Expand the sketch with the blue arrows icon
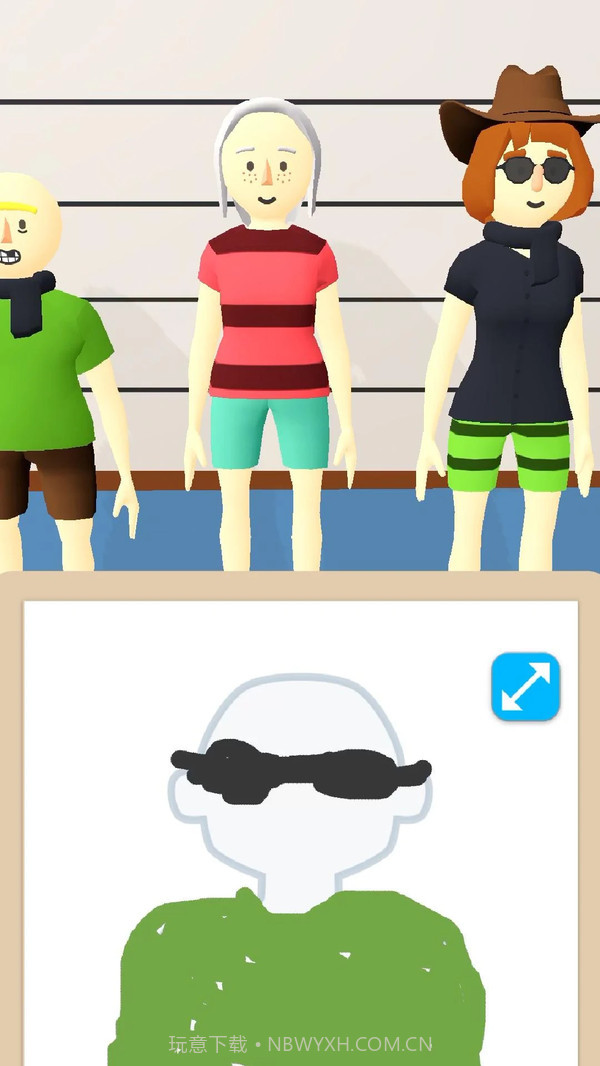The height and width of the screenshot is (1066, 600). click(x=526, y=686)
